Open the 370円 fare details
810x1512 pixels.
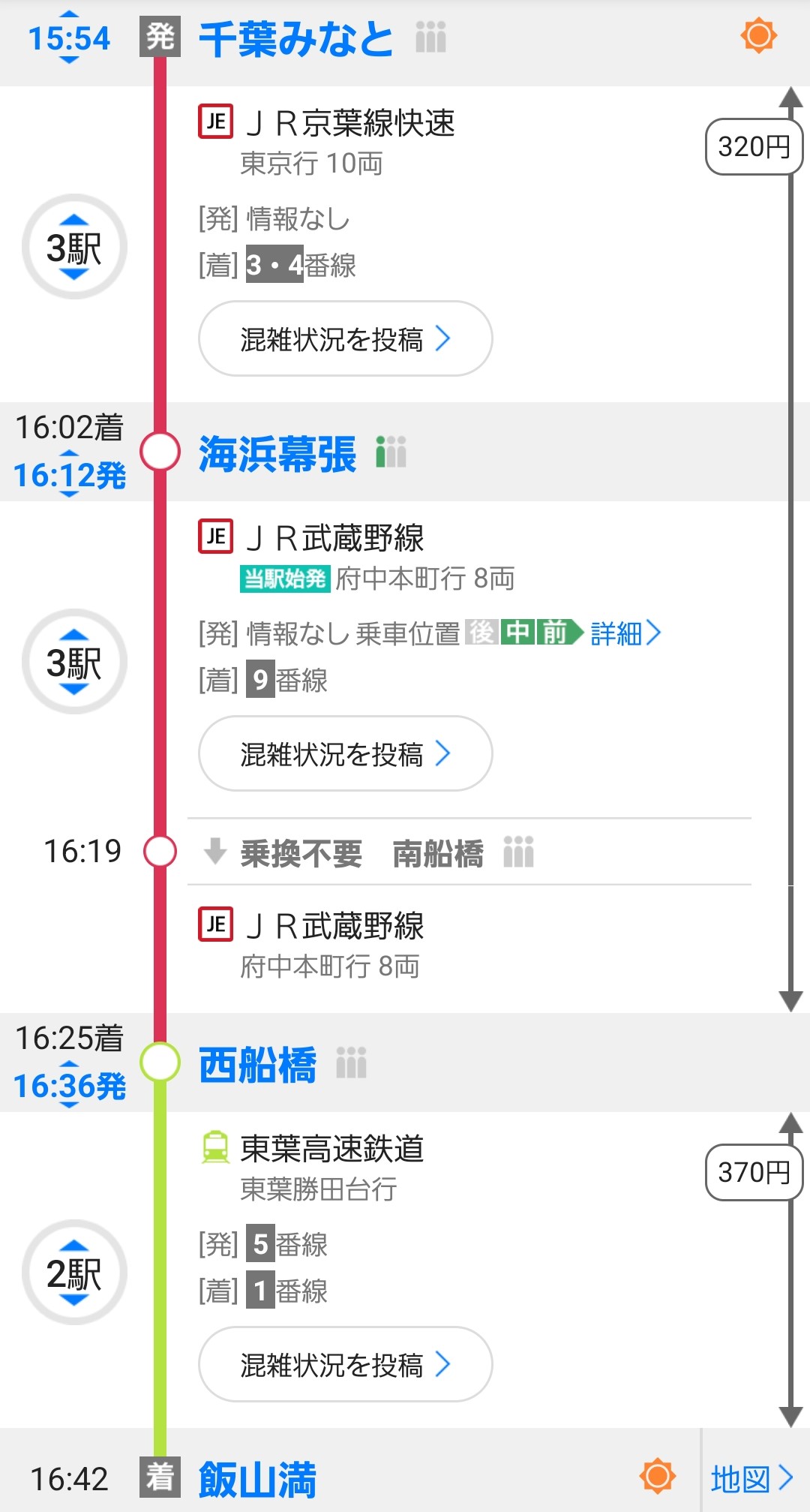coord(754,1172)
